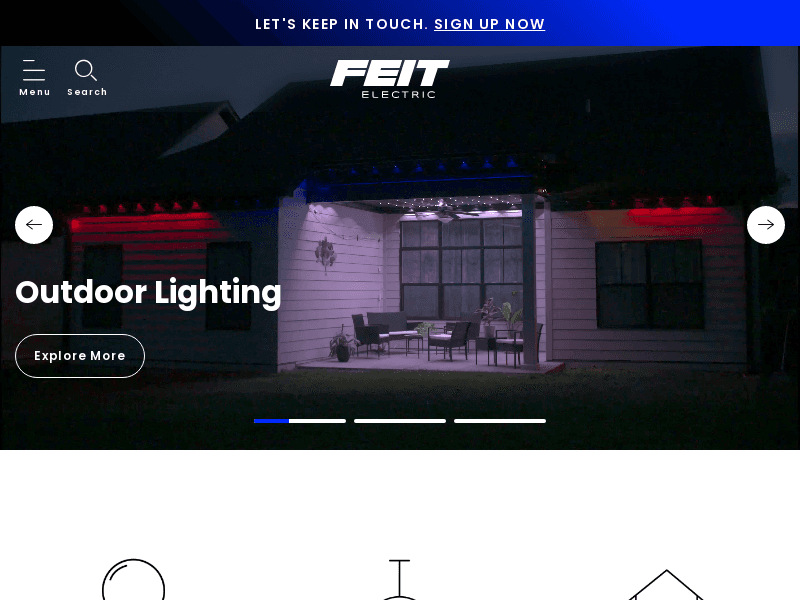Follow the Sign Up Now link

489,24
